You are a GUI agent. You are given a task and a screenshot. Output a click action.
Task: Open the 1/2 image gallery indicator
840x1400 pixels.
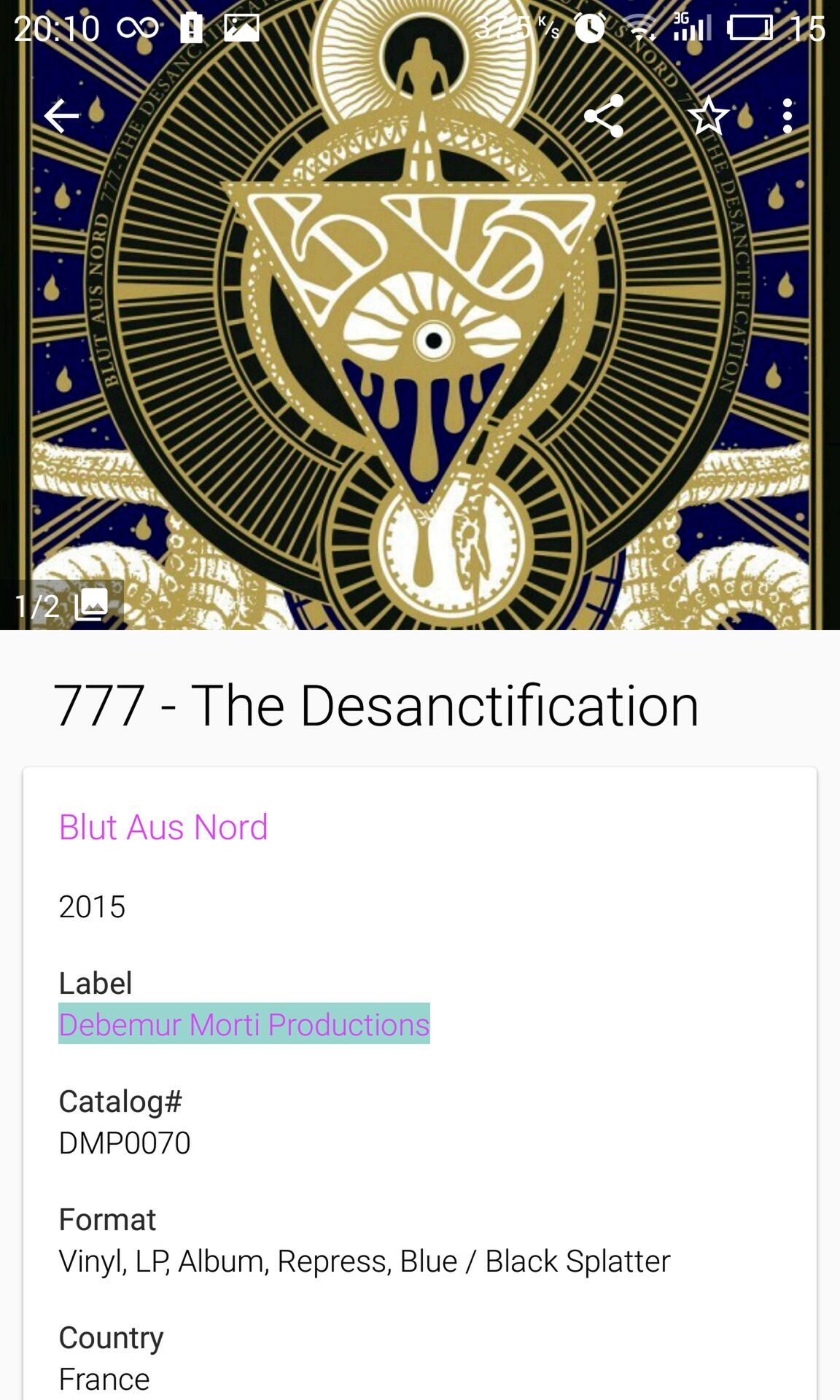point(62,604)
